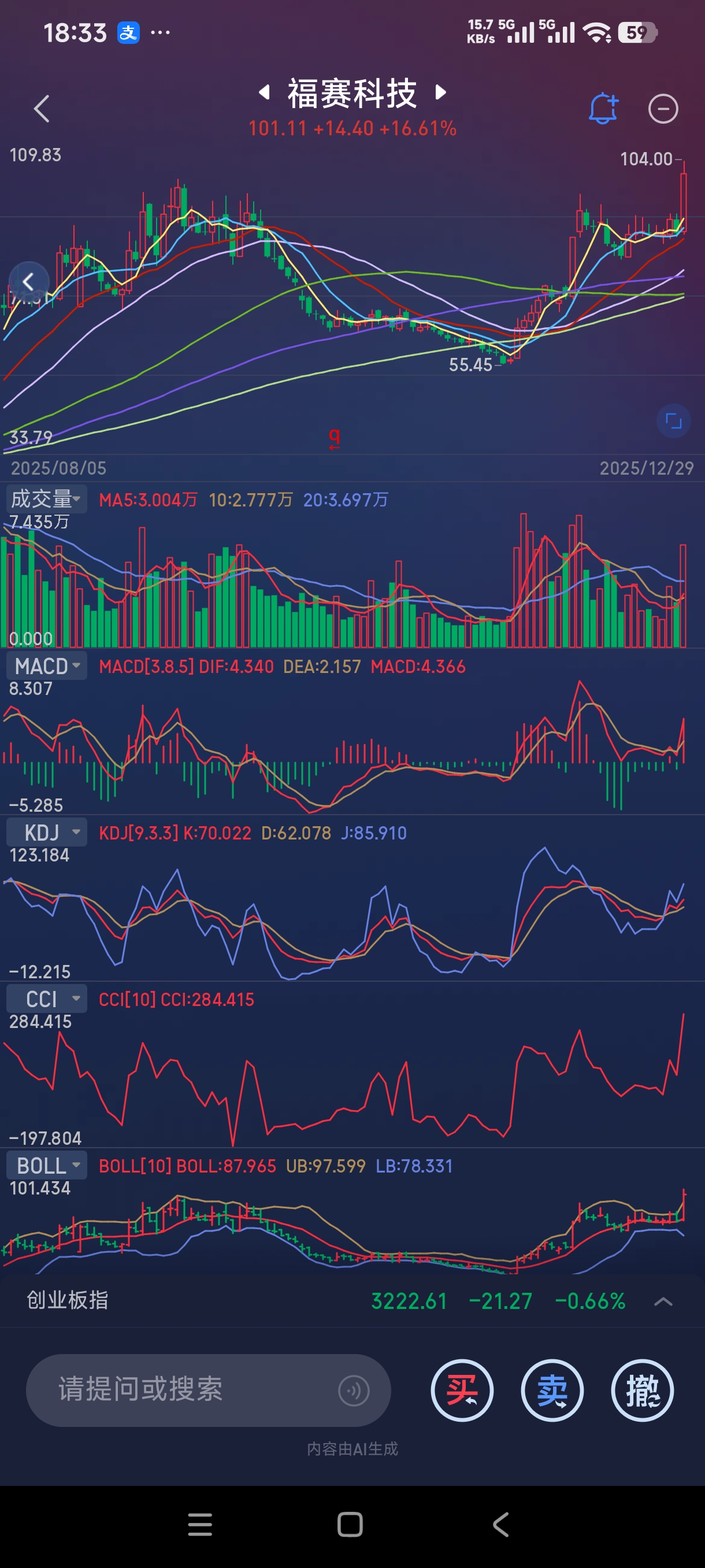Expand the K-line chart to fullscreen
The height and width of the screenshot is (1568, 705).
coord(673,421)
